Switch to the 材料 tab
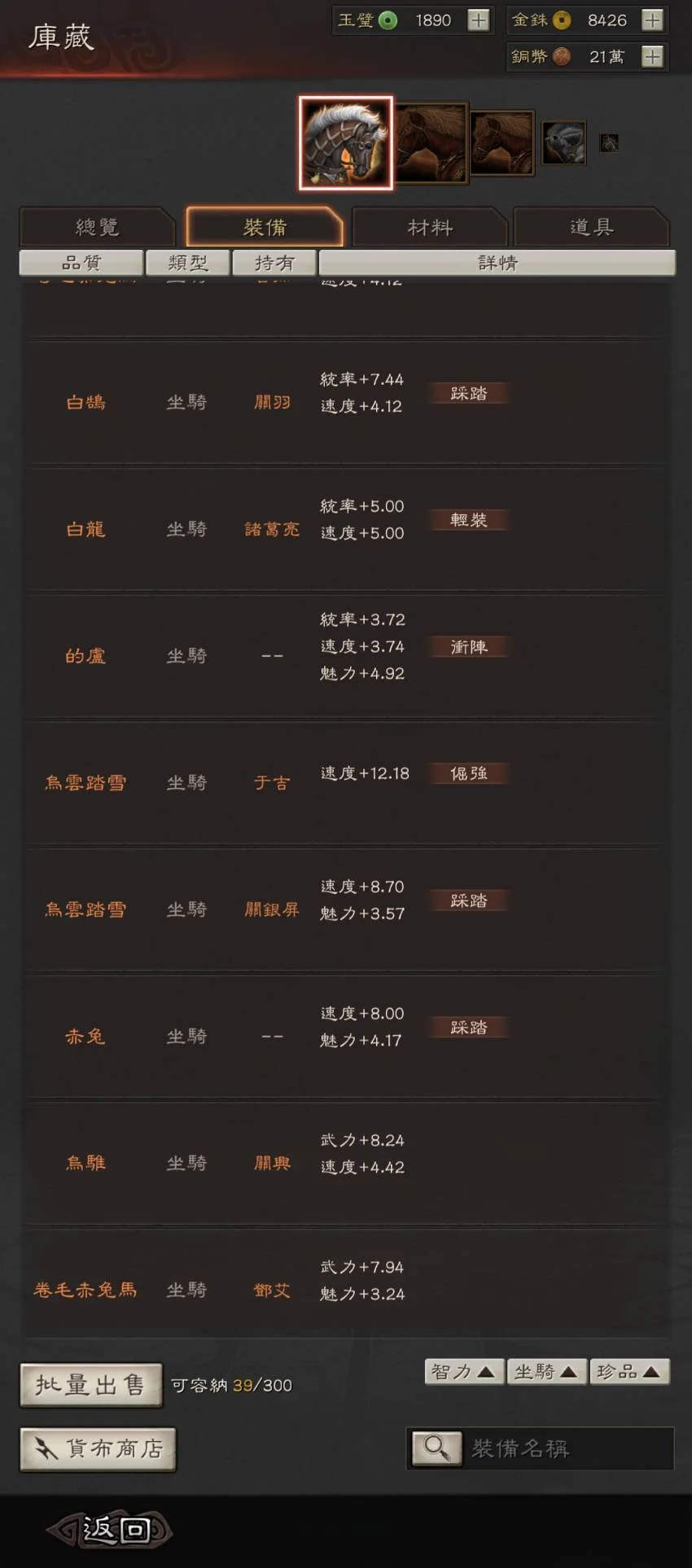The image size is (692, 1568). click(430, 227)
